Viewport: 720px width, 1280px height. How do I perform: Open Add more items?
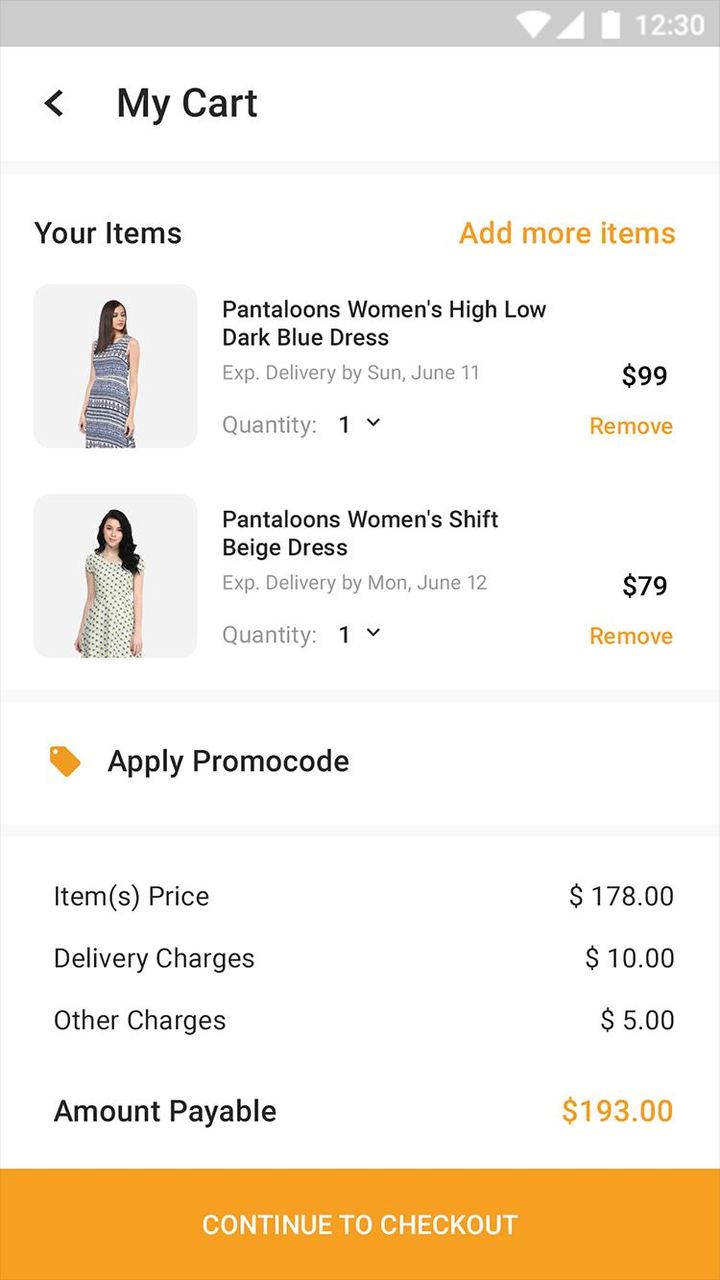point(567,233)
